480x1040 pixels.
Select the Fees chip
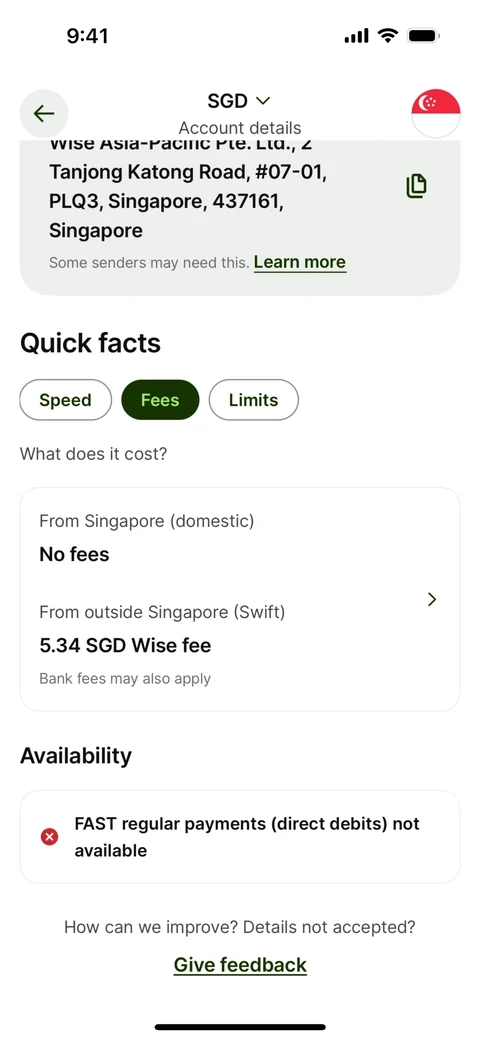pos(160,400)
